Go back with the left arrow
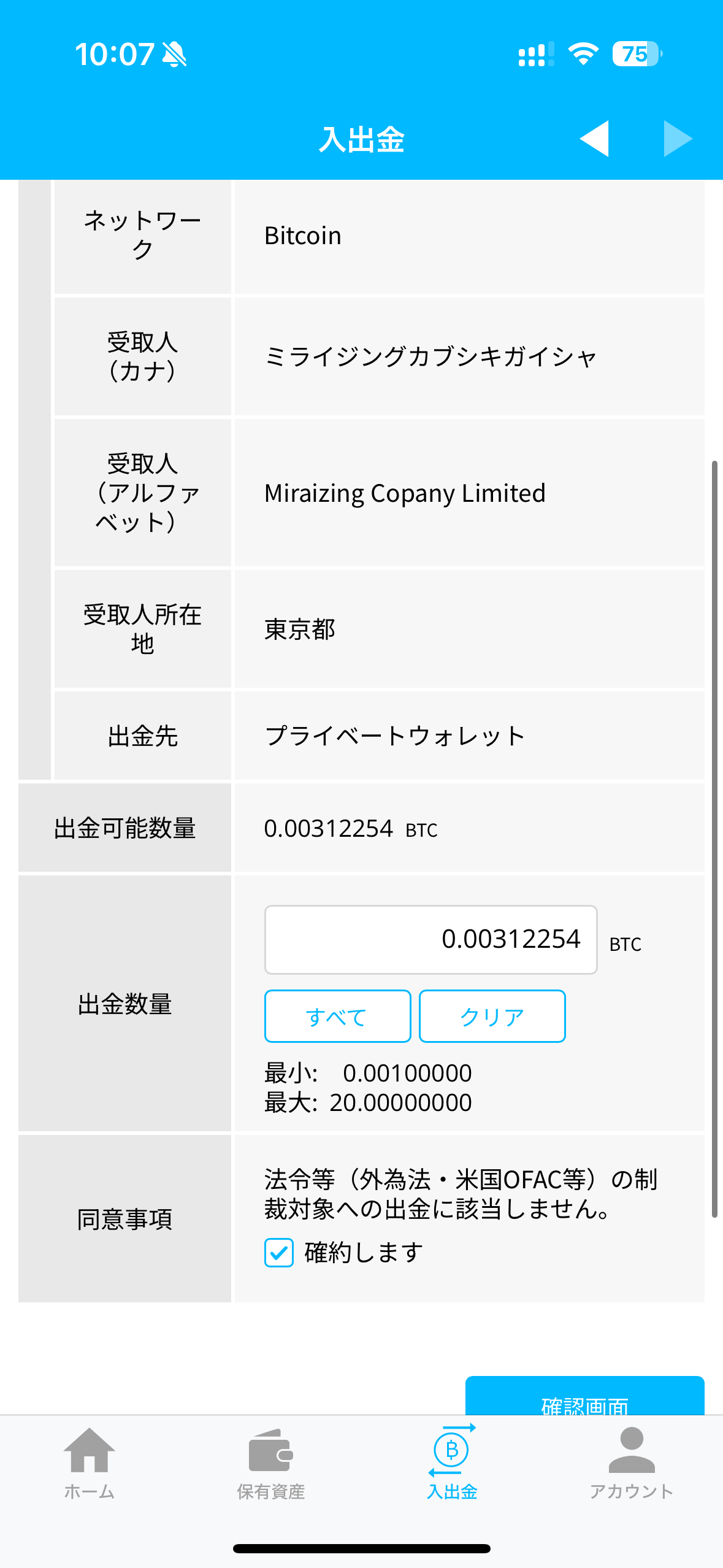This screenshot has height=1568, width=723. tap(594, 139)
